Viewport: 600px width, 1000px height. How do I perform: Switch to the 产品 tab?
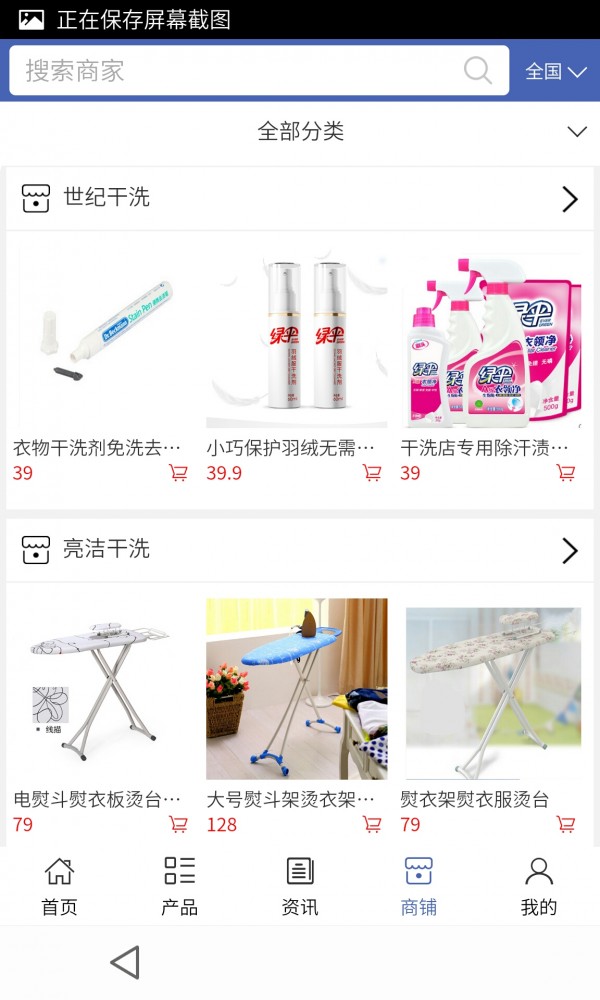(x=179, y=886)
